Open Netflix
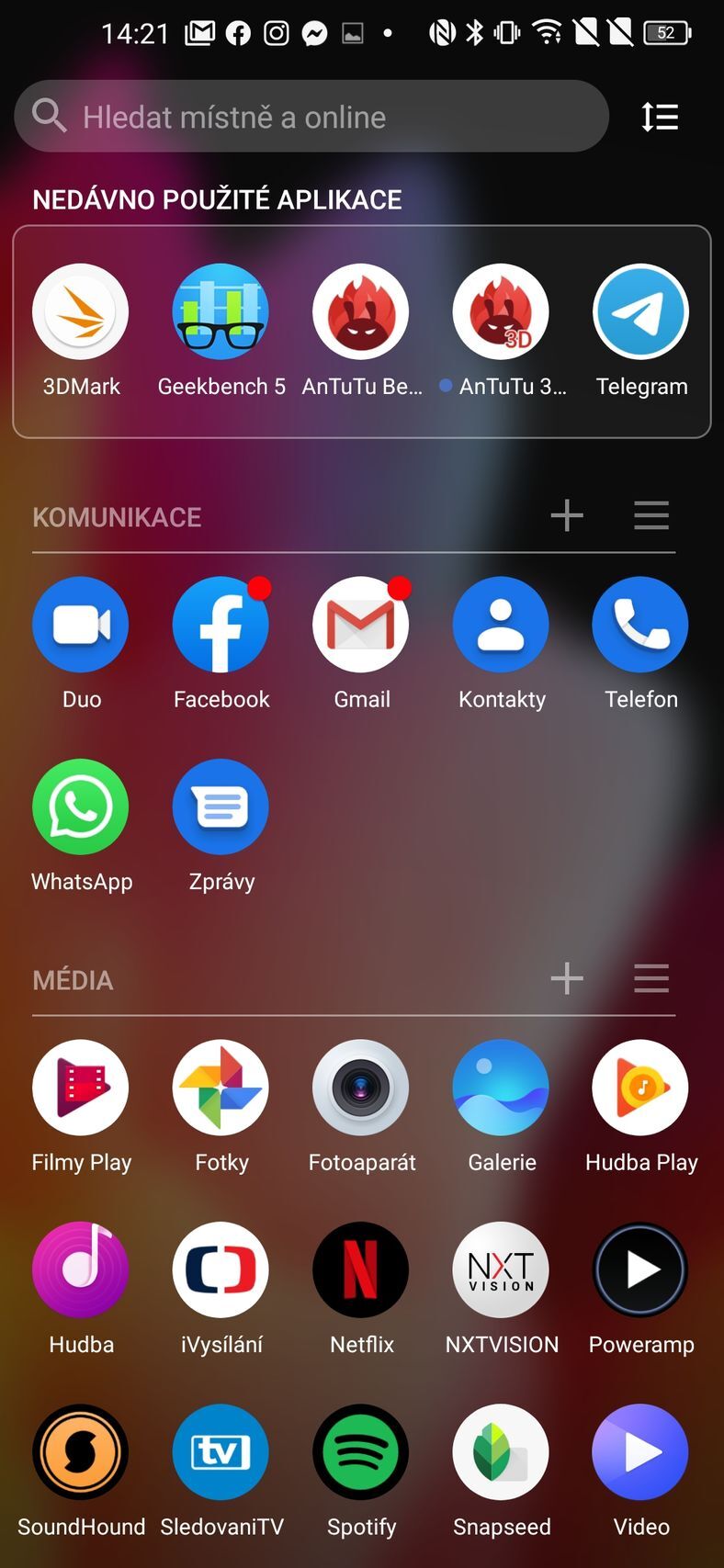This screenshot has height=1568, width=724. pyautogui.click(x=361, y=1269)
